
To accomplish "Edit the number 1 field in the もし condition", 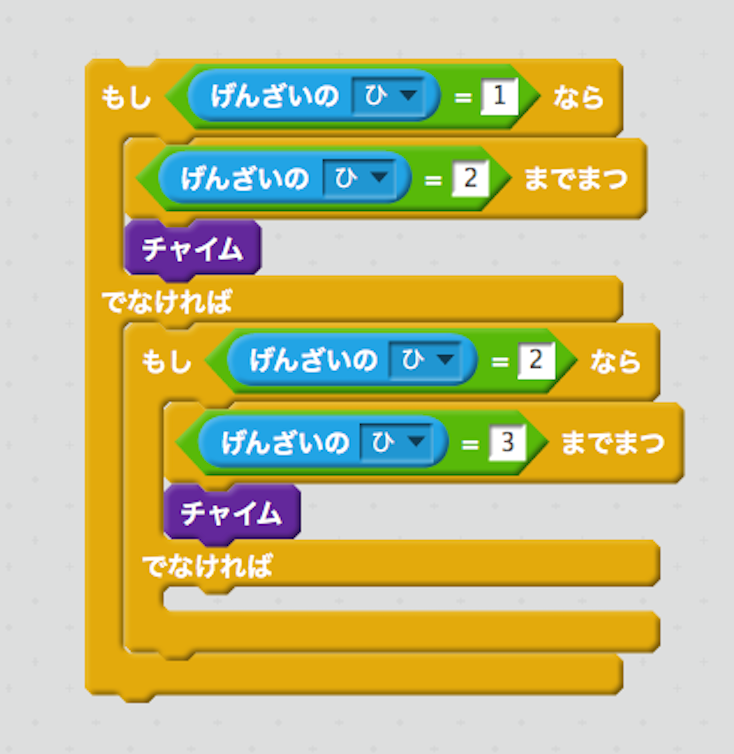I will click(x=498, y=98).
